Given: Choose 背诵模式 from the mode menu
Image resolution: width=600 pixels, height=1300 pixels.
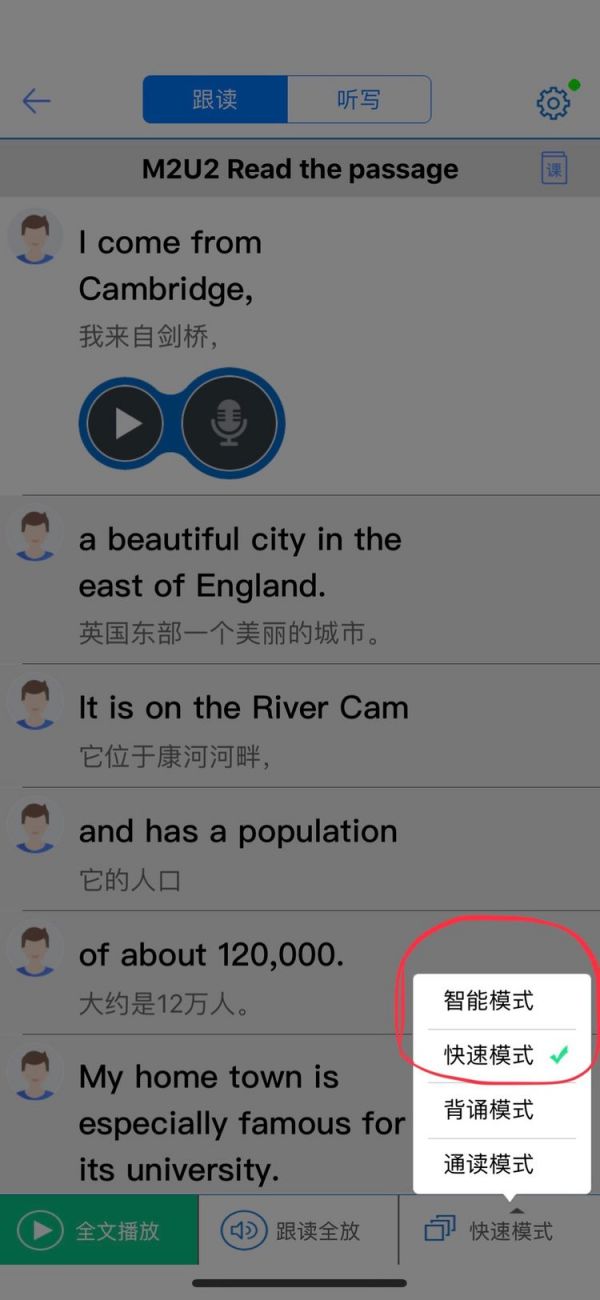Looking at the screenshot, I should 488,1110.
